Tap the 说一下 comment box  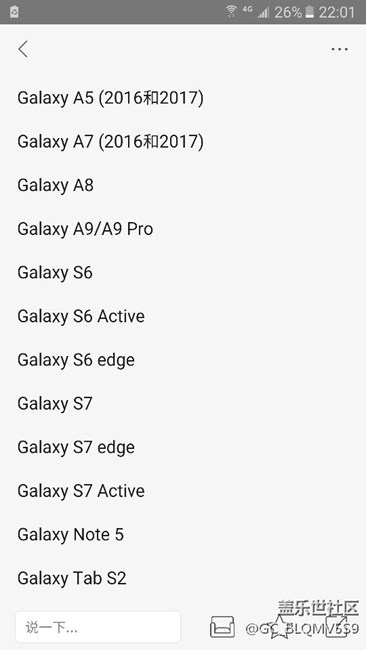[x=98, y=627]
